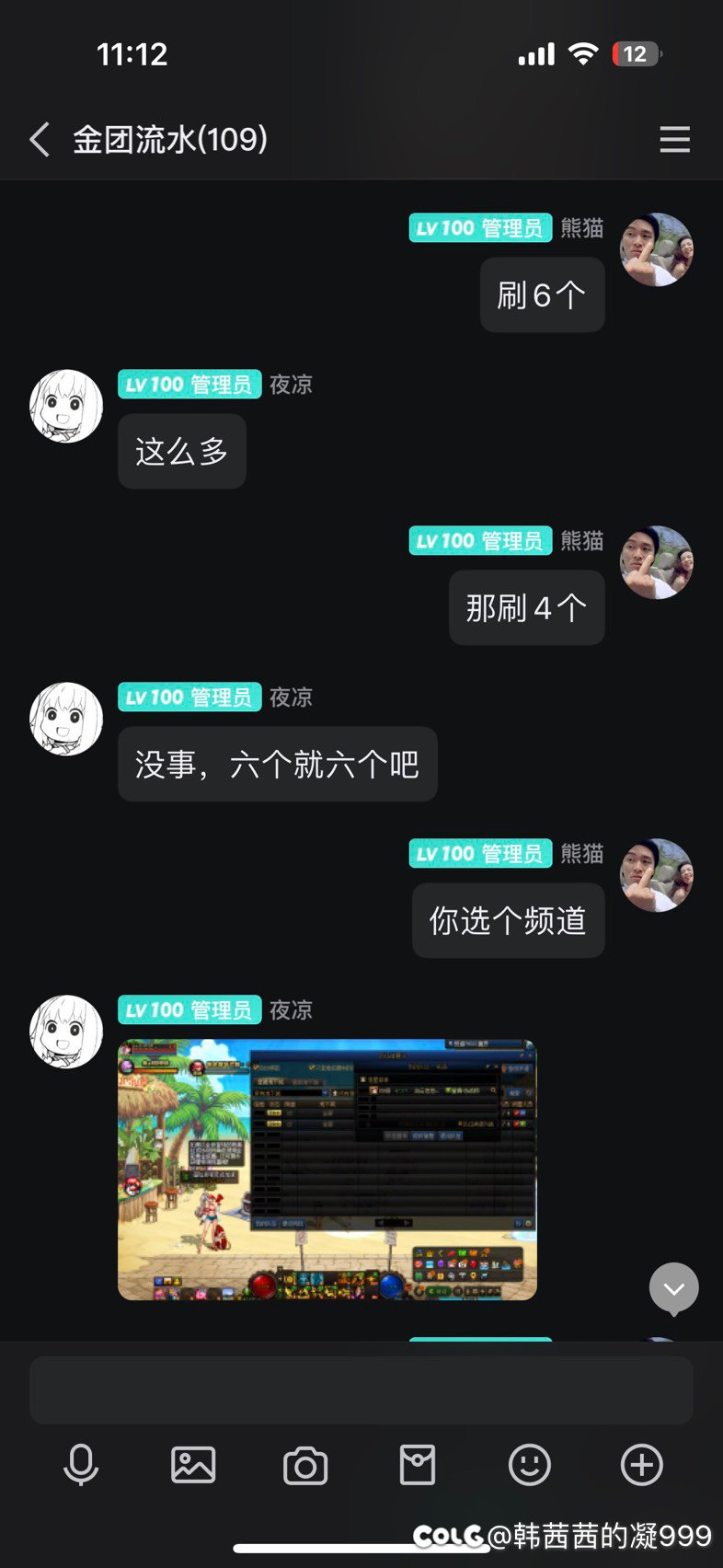Open more options with the plus icon
Screen dimensions: 723x1568
click(641, 1465)
